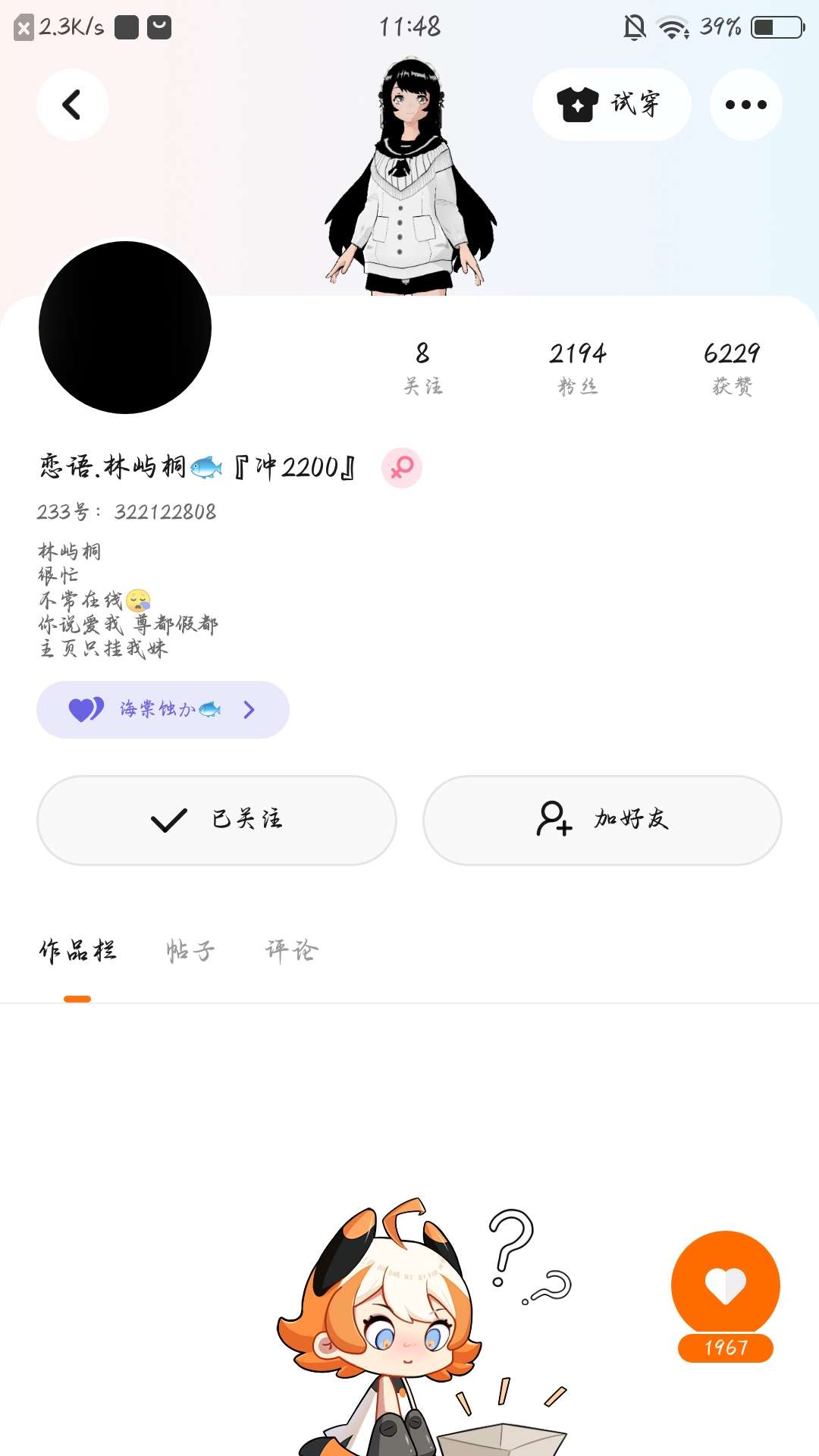The image size is (819, 1456).
Task: Tap 加好友 to add as friend
Action: [602, 820]
